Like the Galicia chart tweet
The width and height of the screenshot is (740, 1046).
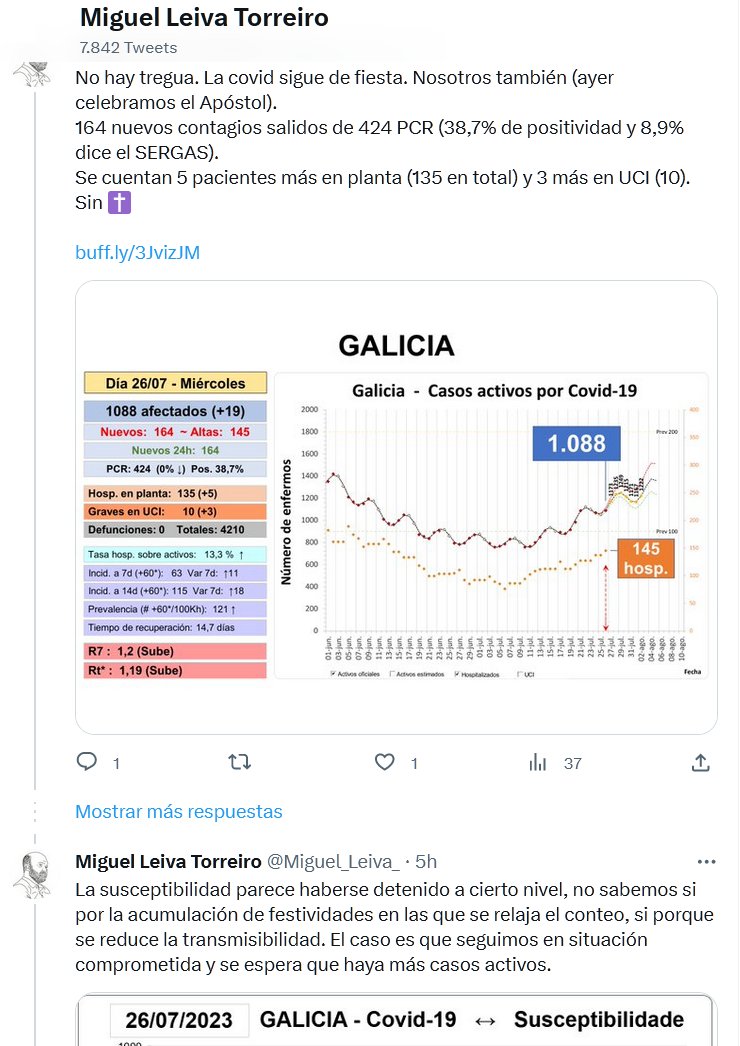385,762
